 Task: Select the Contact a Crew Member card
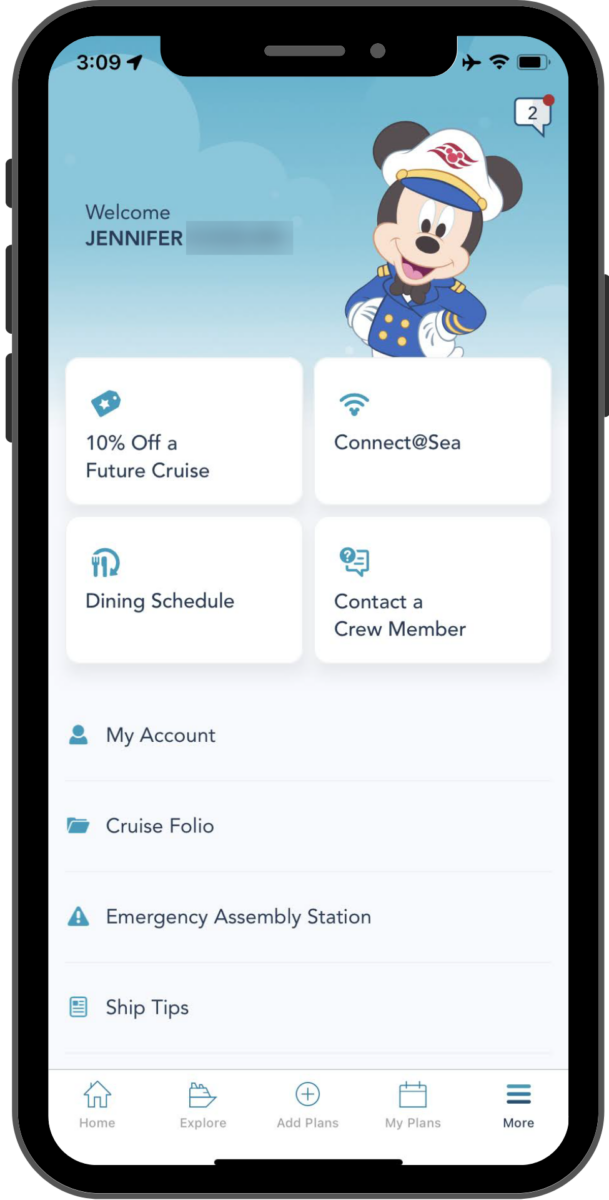tap(432, 589)
